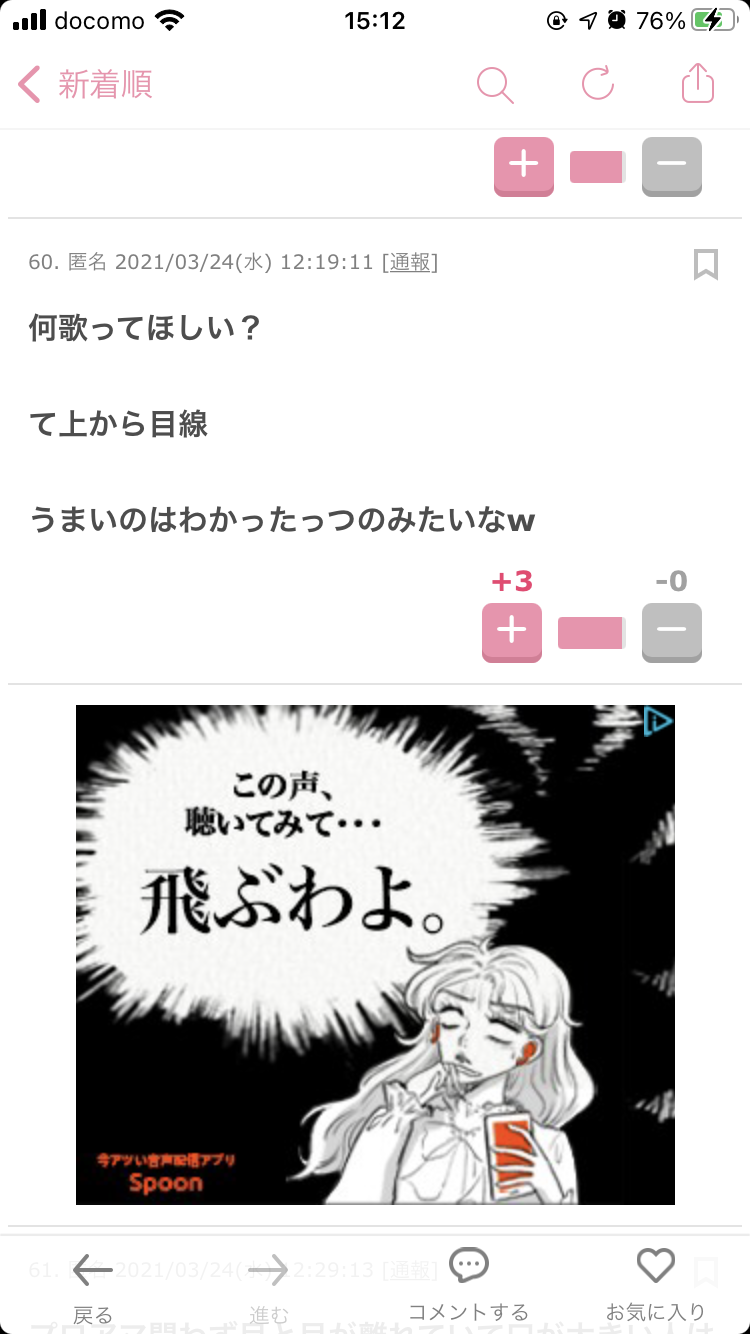This screenshot has width=750, height=1334.
Task: Report comment 60 via 通報 link
Action: 410,263
